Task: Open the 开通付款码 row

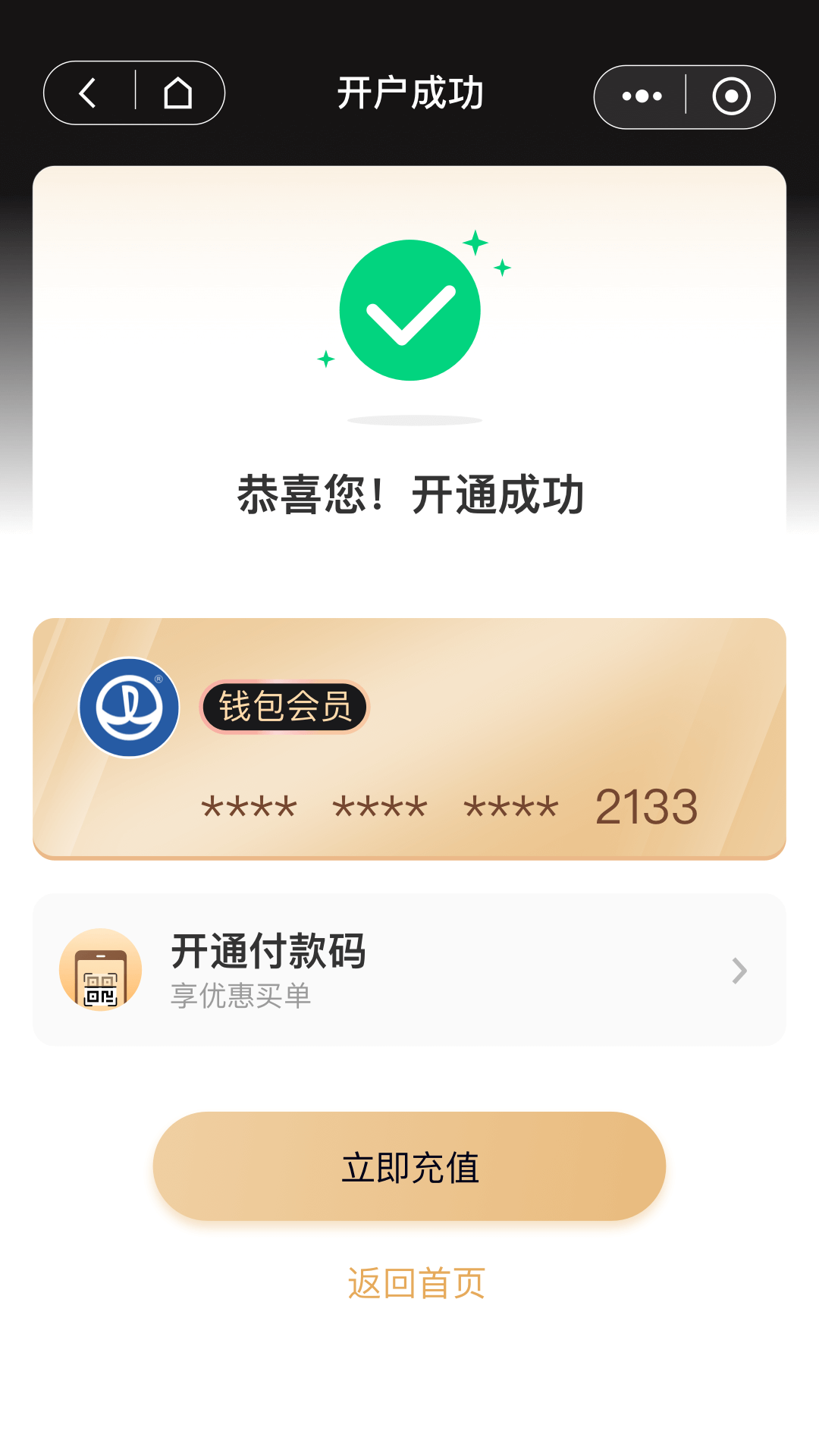Action: 409,970
